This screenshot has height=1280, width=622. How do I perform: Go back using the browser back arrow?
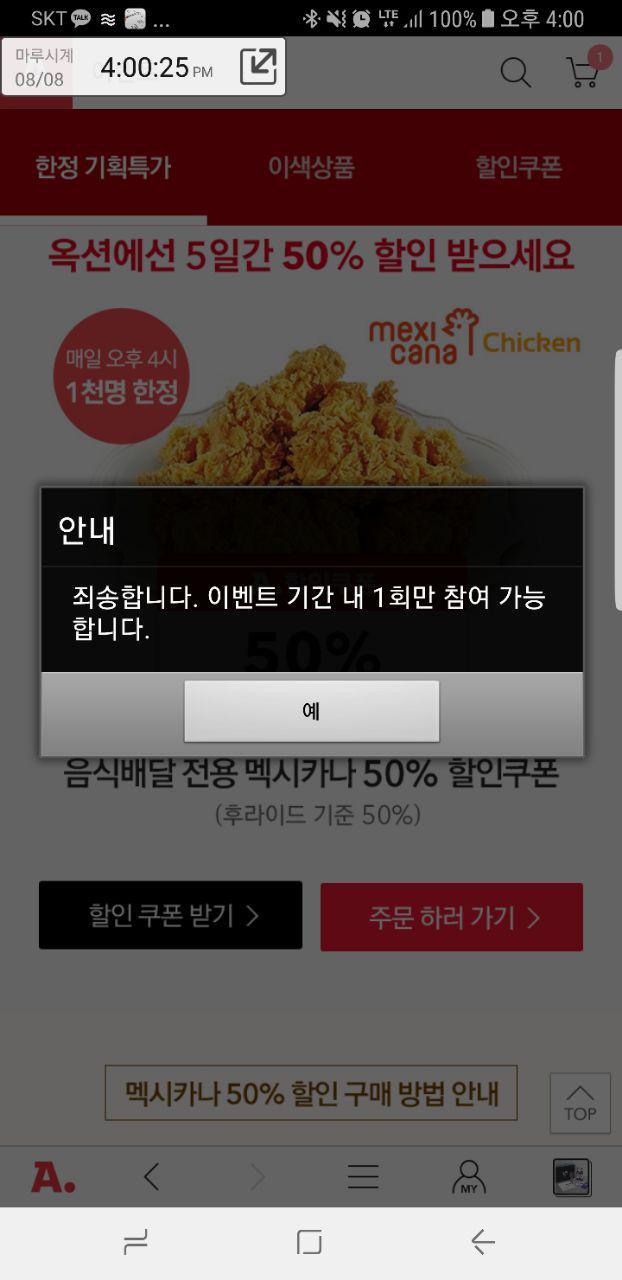tap(152, 1177)
